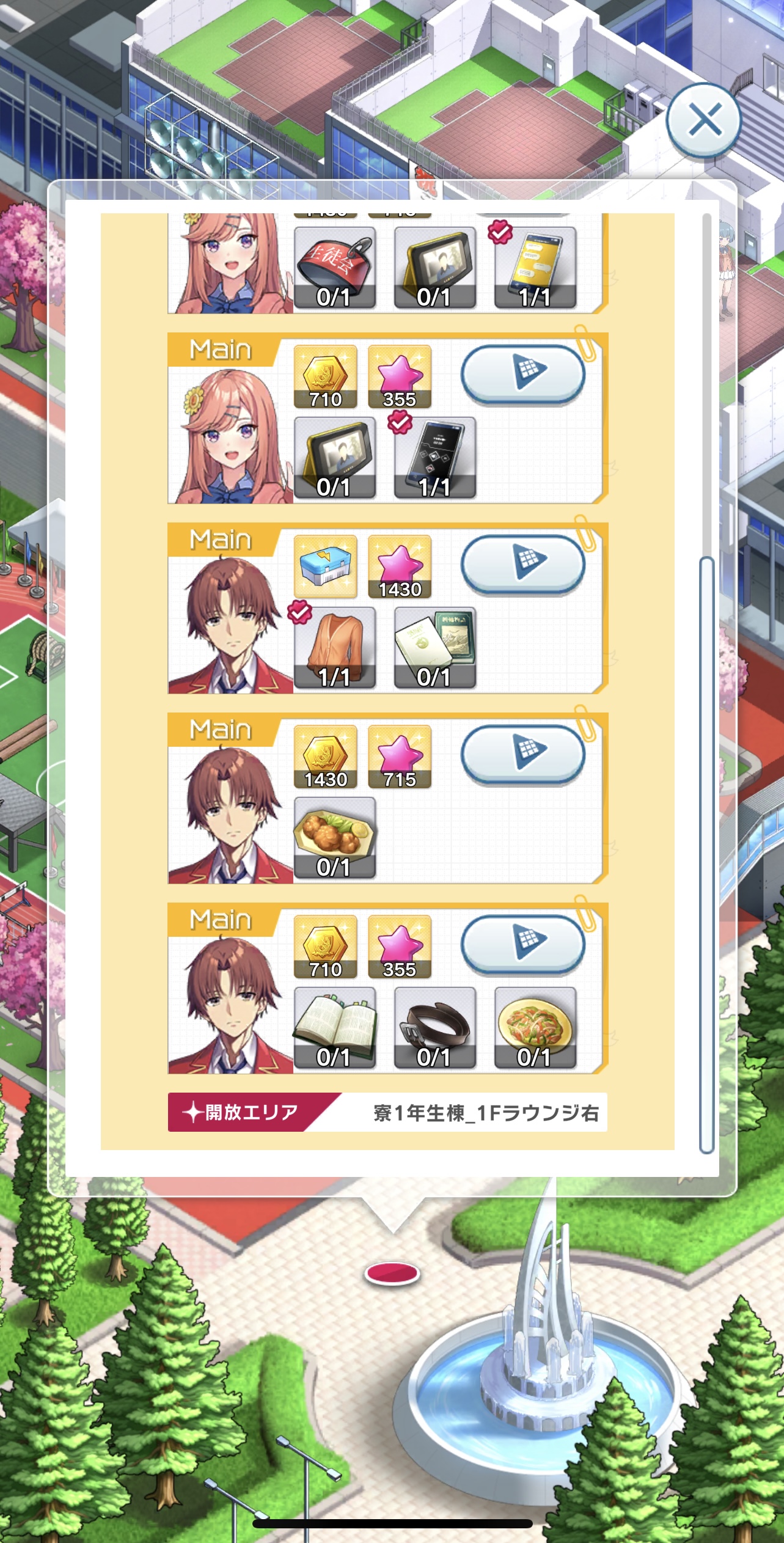Tap the yellow smartphone item marked 1/1
Image resolution: width=784 pixels, height=1543 pixels.
535,268
